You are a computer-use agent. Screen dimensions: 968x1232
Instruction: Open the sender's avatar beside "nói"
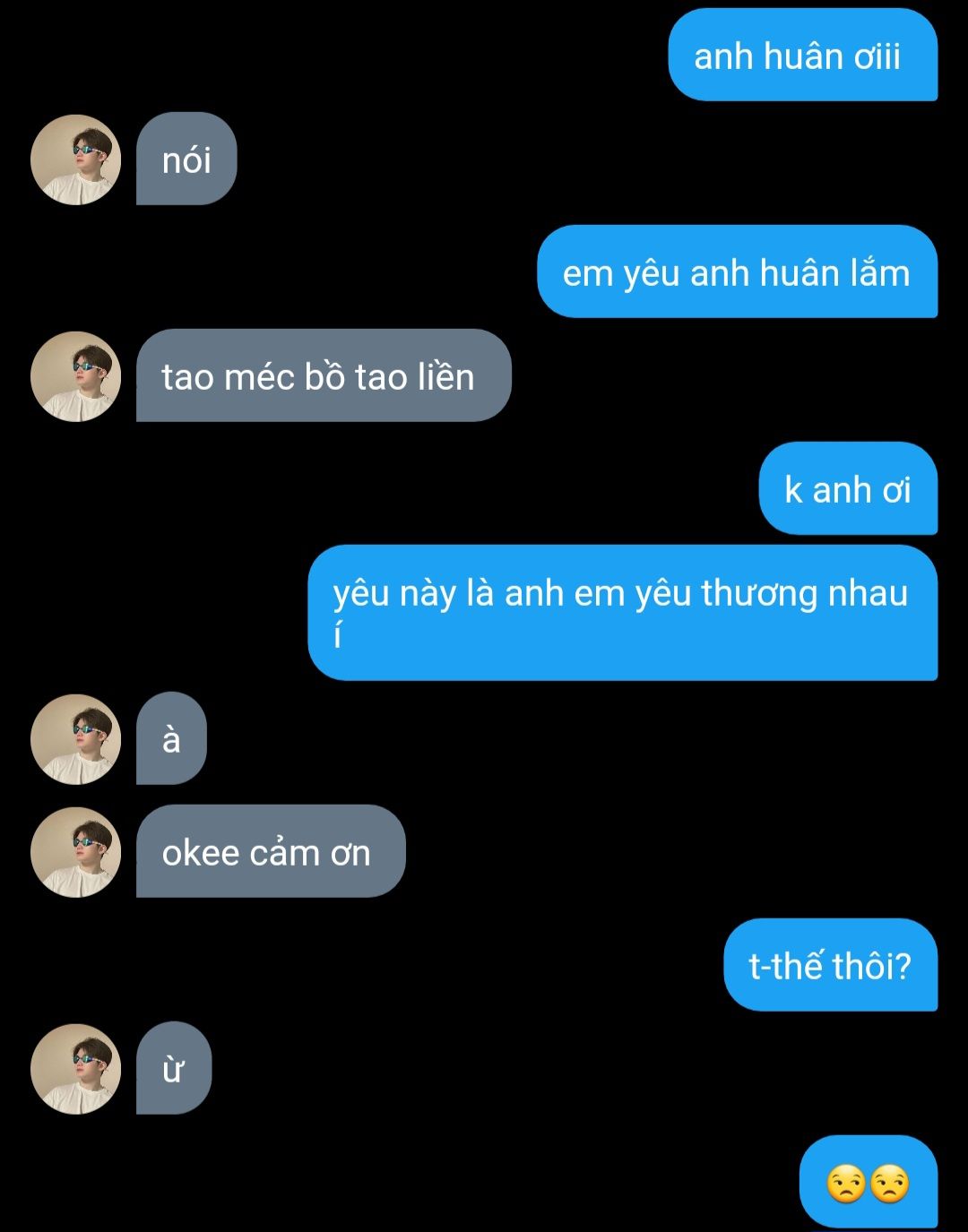(x=75, y=159)
